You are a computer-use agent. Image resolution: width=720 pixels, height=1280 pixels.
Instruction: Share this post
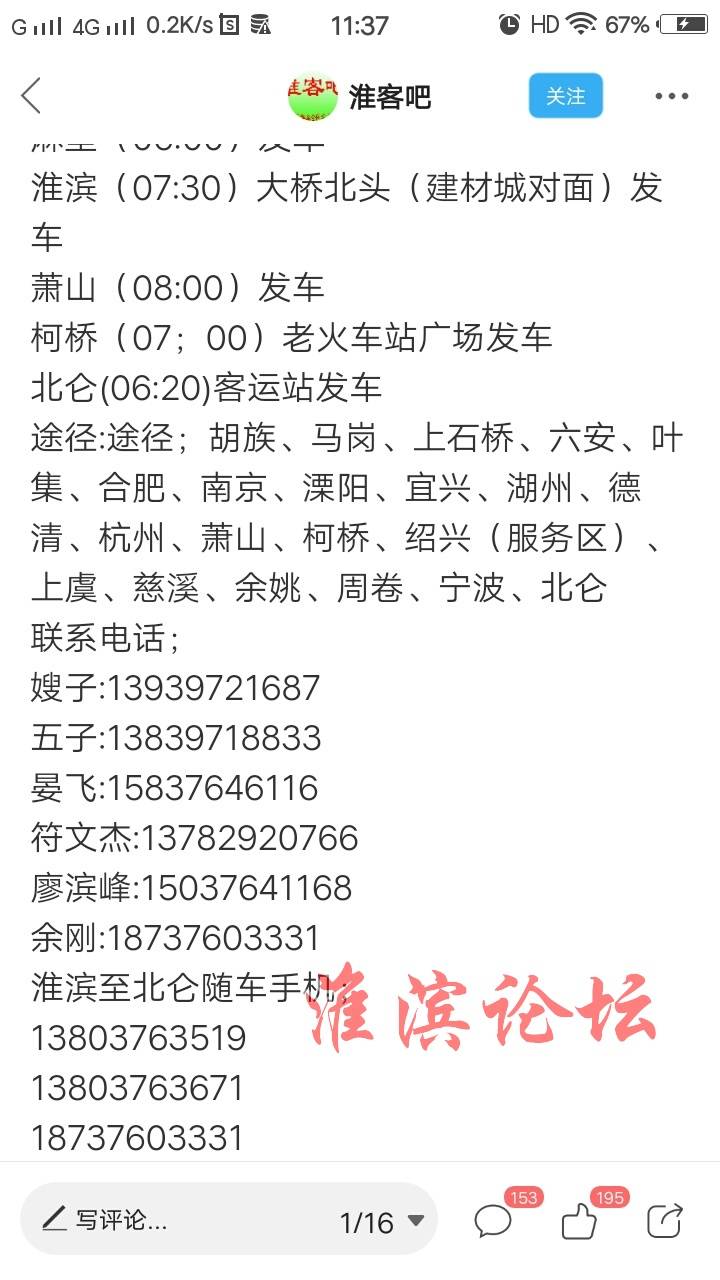pos(665,1220)
